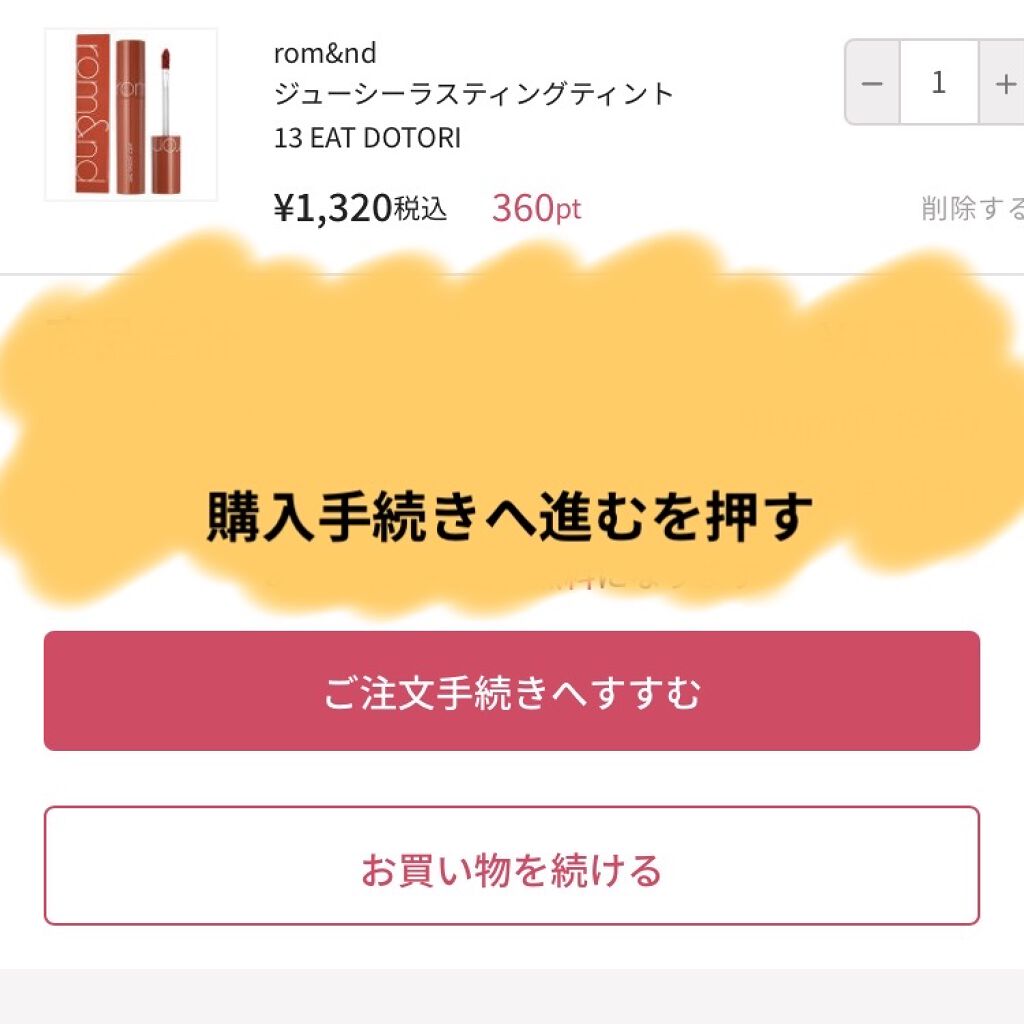The image size is (1024, 1024).
Task: Open the rom&nd tint product image
Action: (x=131, y=114)
